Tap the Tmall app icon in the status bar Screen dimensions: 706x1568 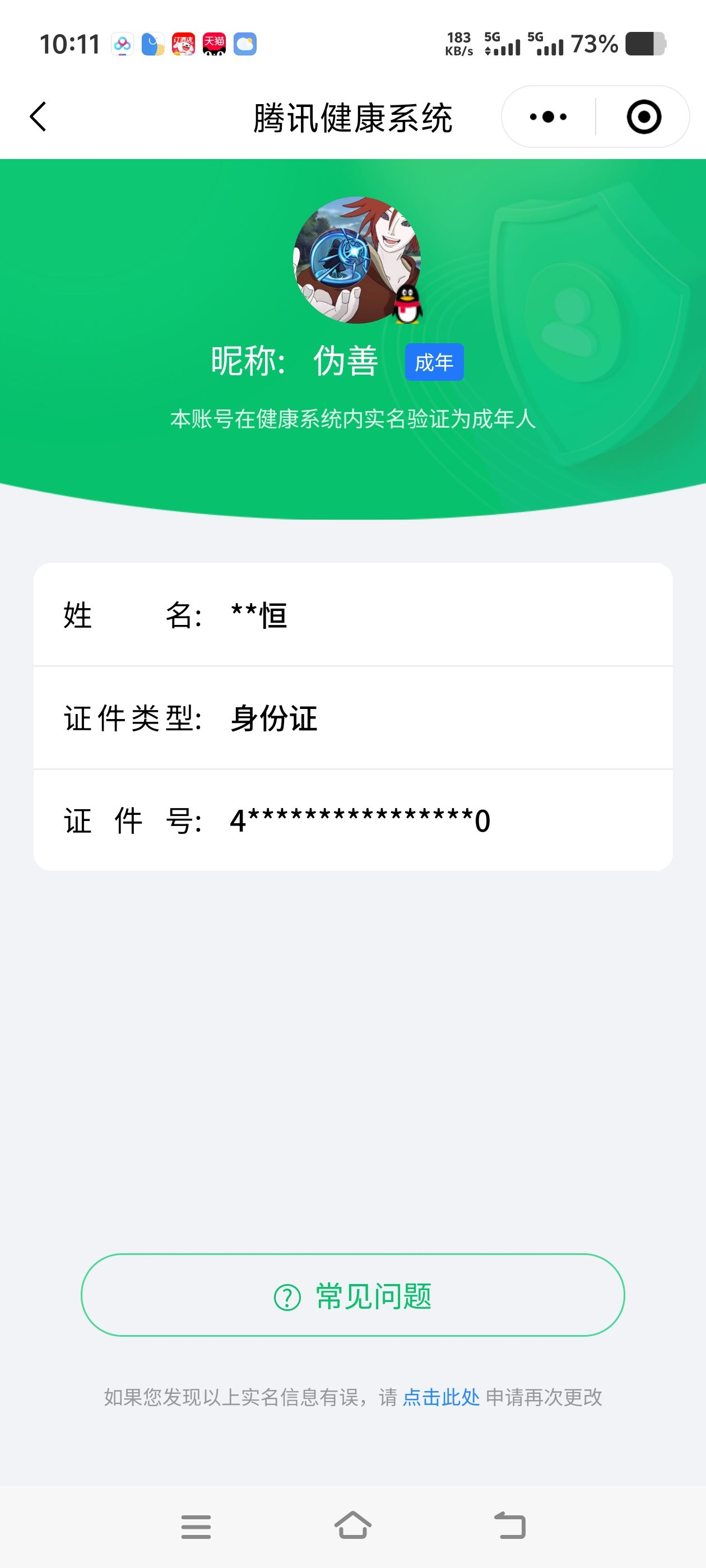216,43
